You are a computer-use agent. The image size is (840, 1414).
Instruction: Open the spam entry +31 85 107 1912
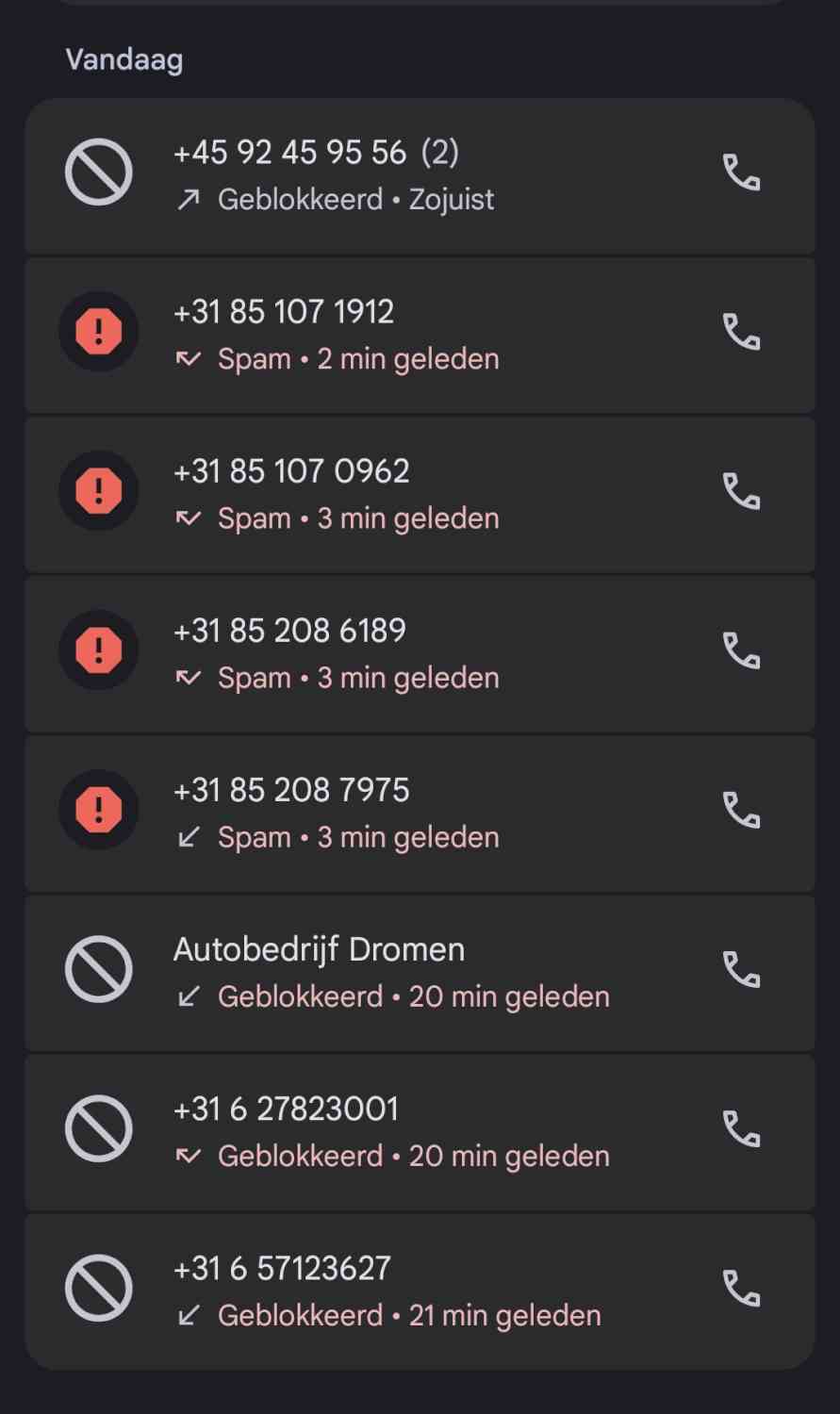point(377,335)
